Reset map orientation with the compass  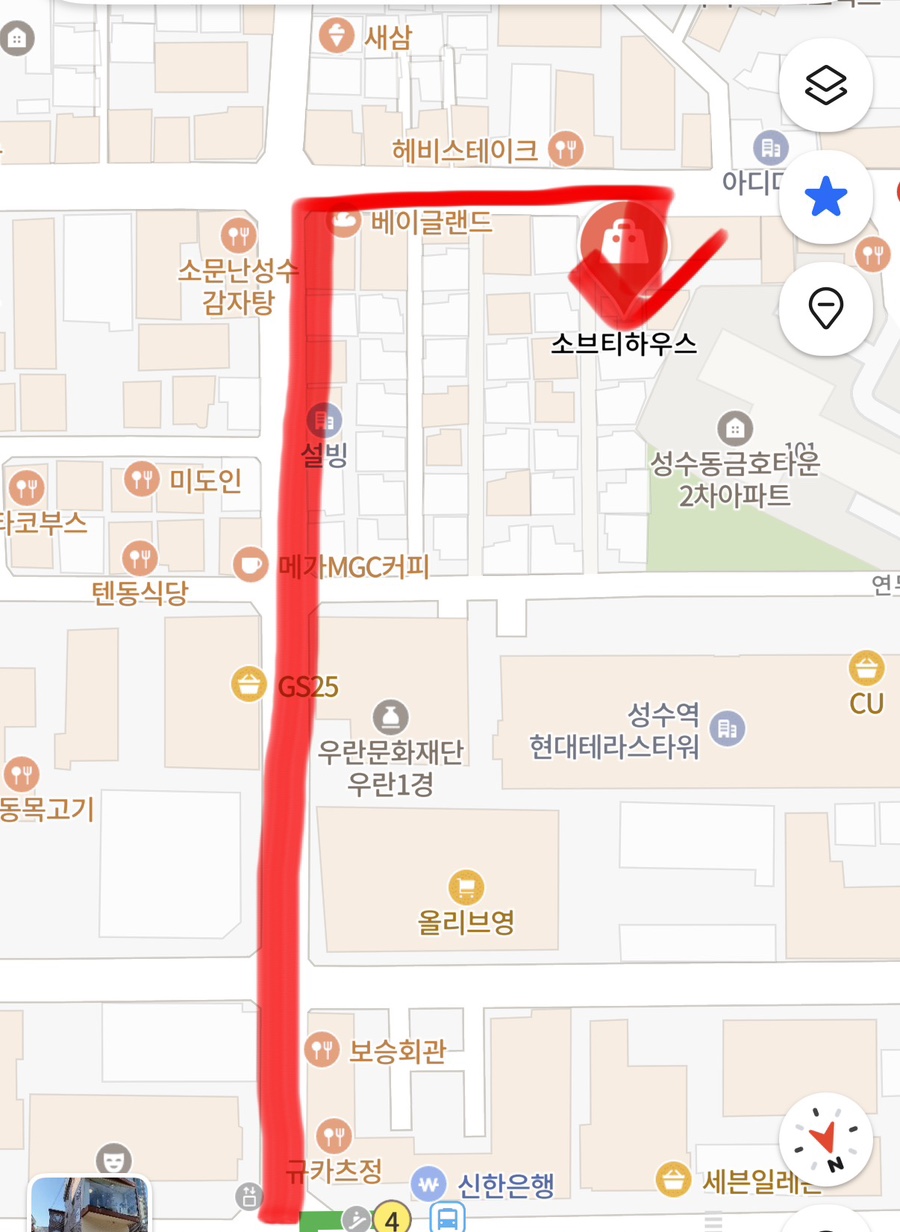(826, 1141)
